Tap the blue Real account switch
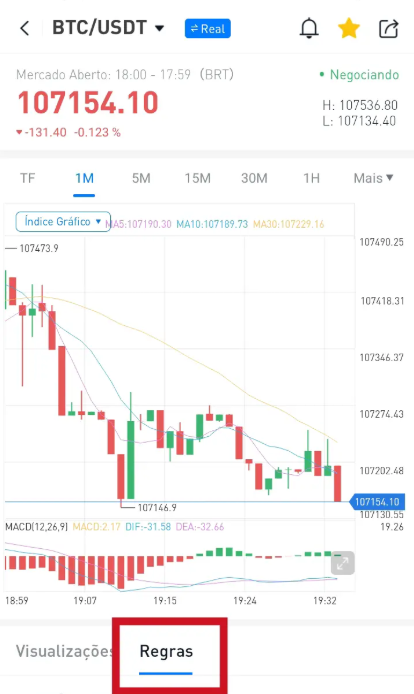414x694 pixels. (207, 29)
